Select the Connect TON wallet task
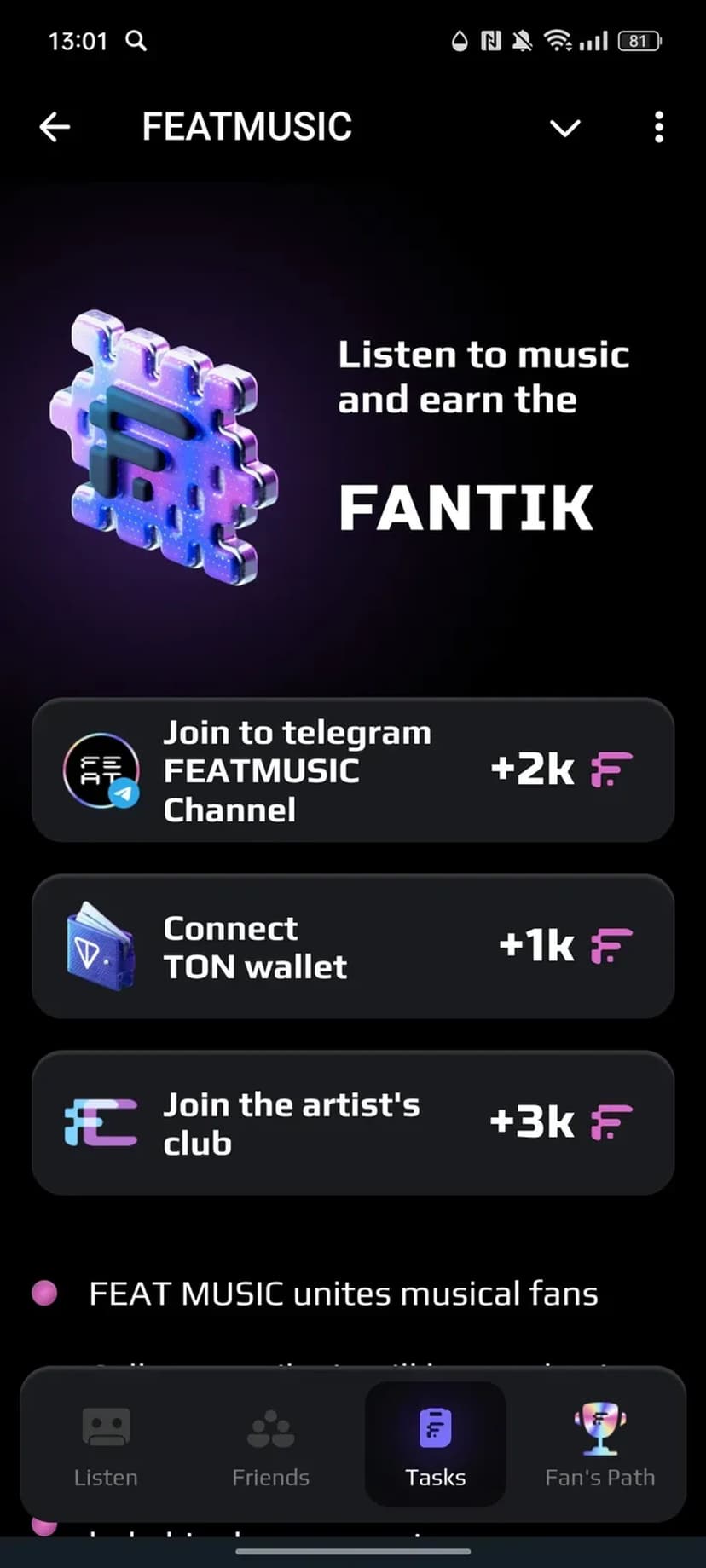 click(x=353, y=947)
